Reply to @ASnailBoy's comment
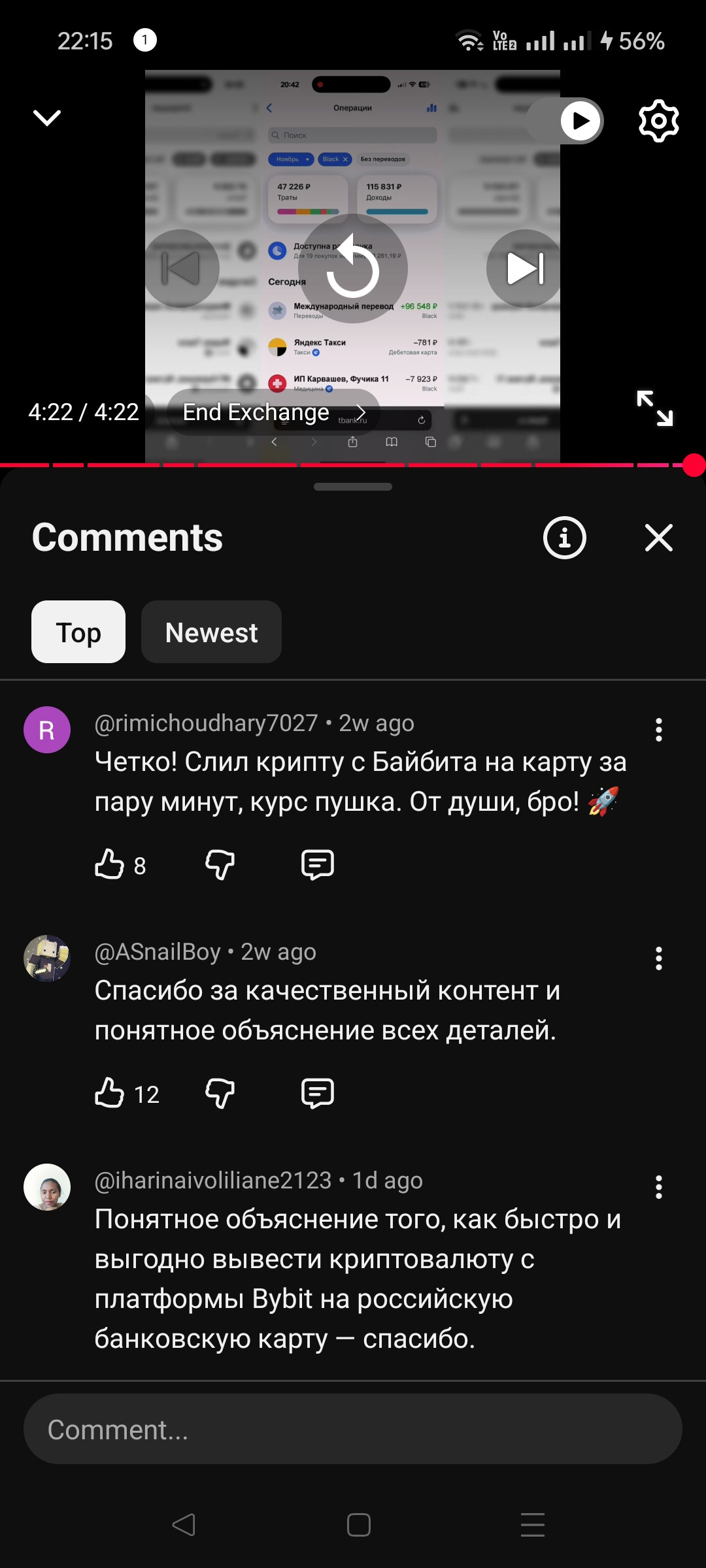The image size is (706, 1568). (x=318, y=1093)
